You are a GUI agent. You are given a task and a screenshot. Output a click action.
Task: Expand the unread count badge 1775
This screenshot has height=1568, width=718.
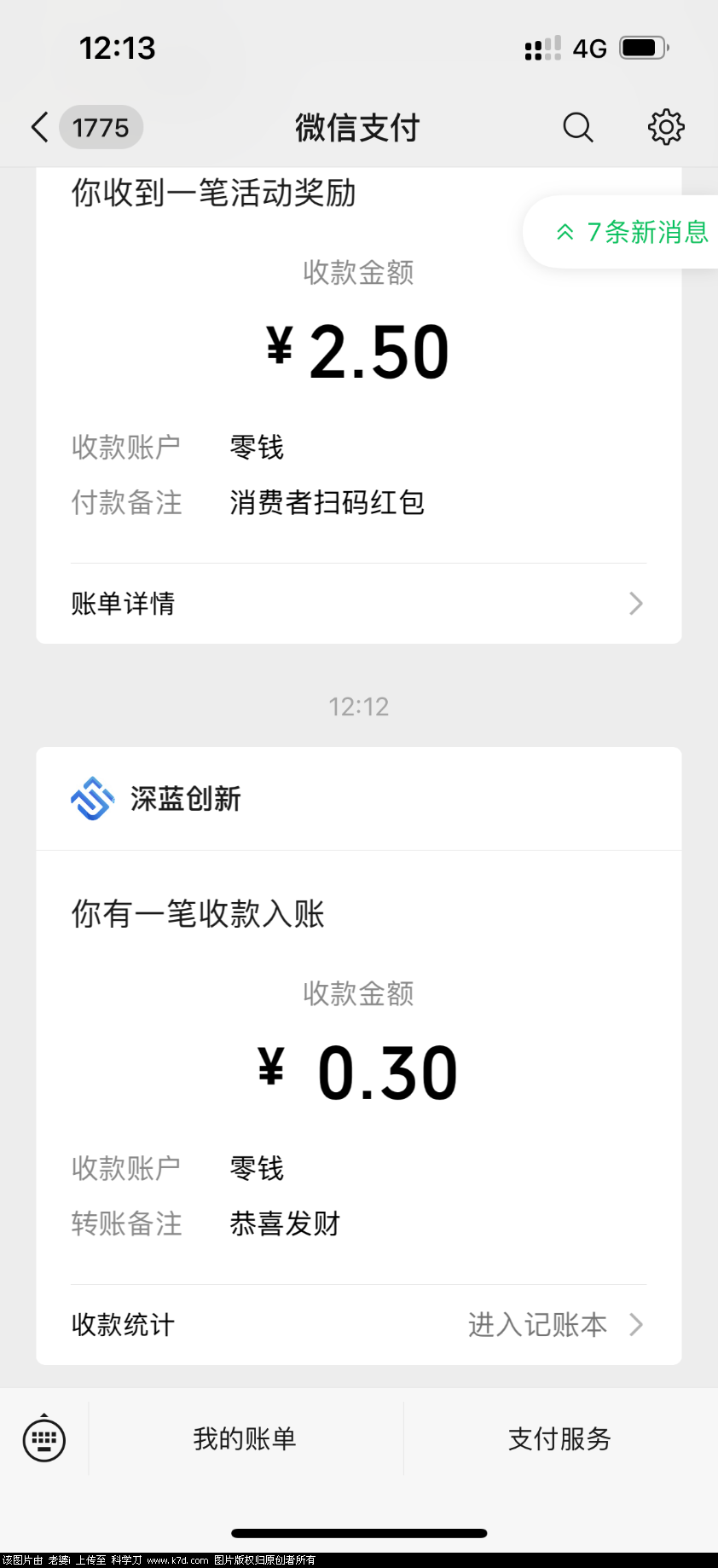pos(101,126)
